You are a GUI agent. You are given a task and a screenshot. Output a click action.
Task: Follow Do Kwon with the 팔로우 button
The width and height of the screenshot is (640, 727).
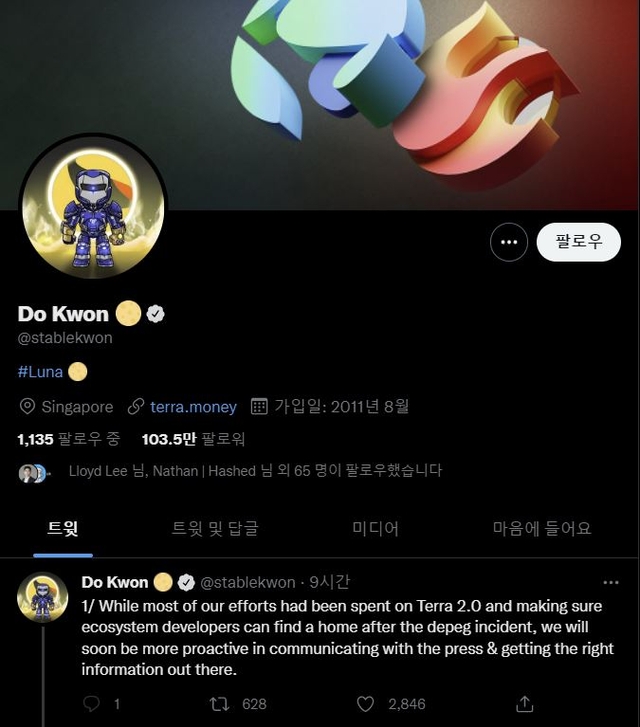[578, 242]
